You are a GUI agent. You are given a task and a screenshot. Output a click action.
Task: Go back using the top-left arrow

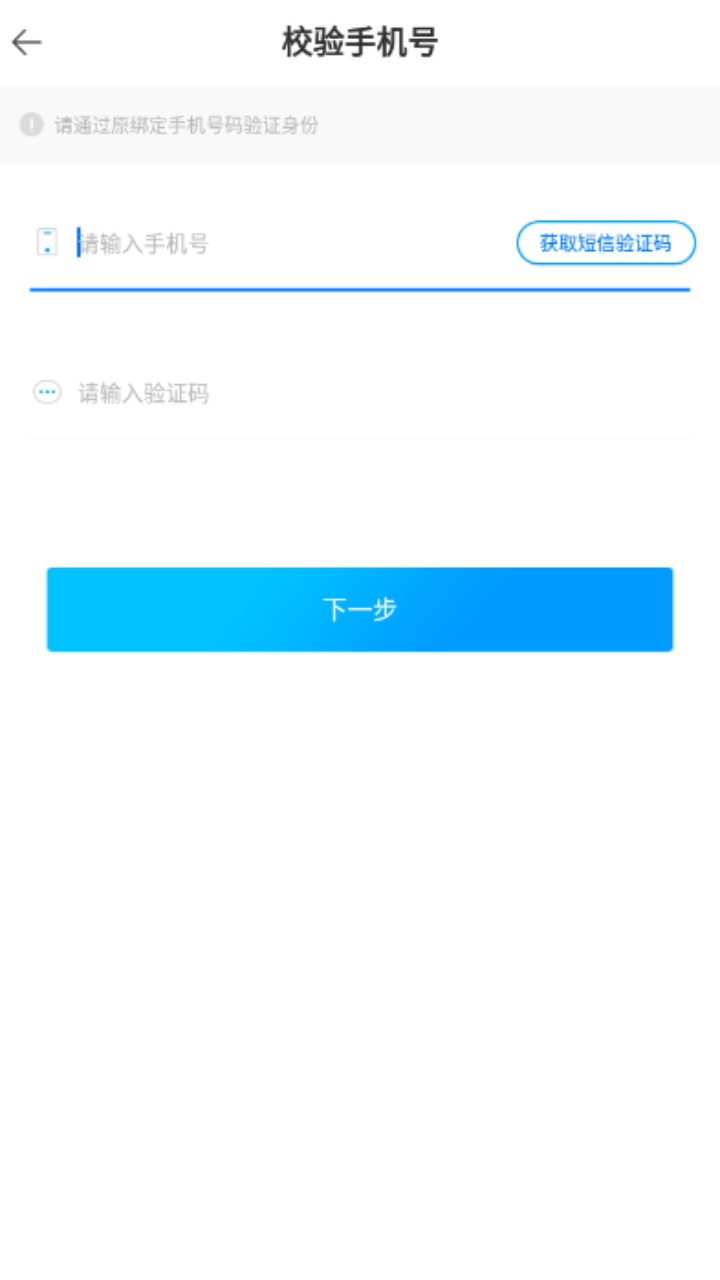pos(27,42)
